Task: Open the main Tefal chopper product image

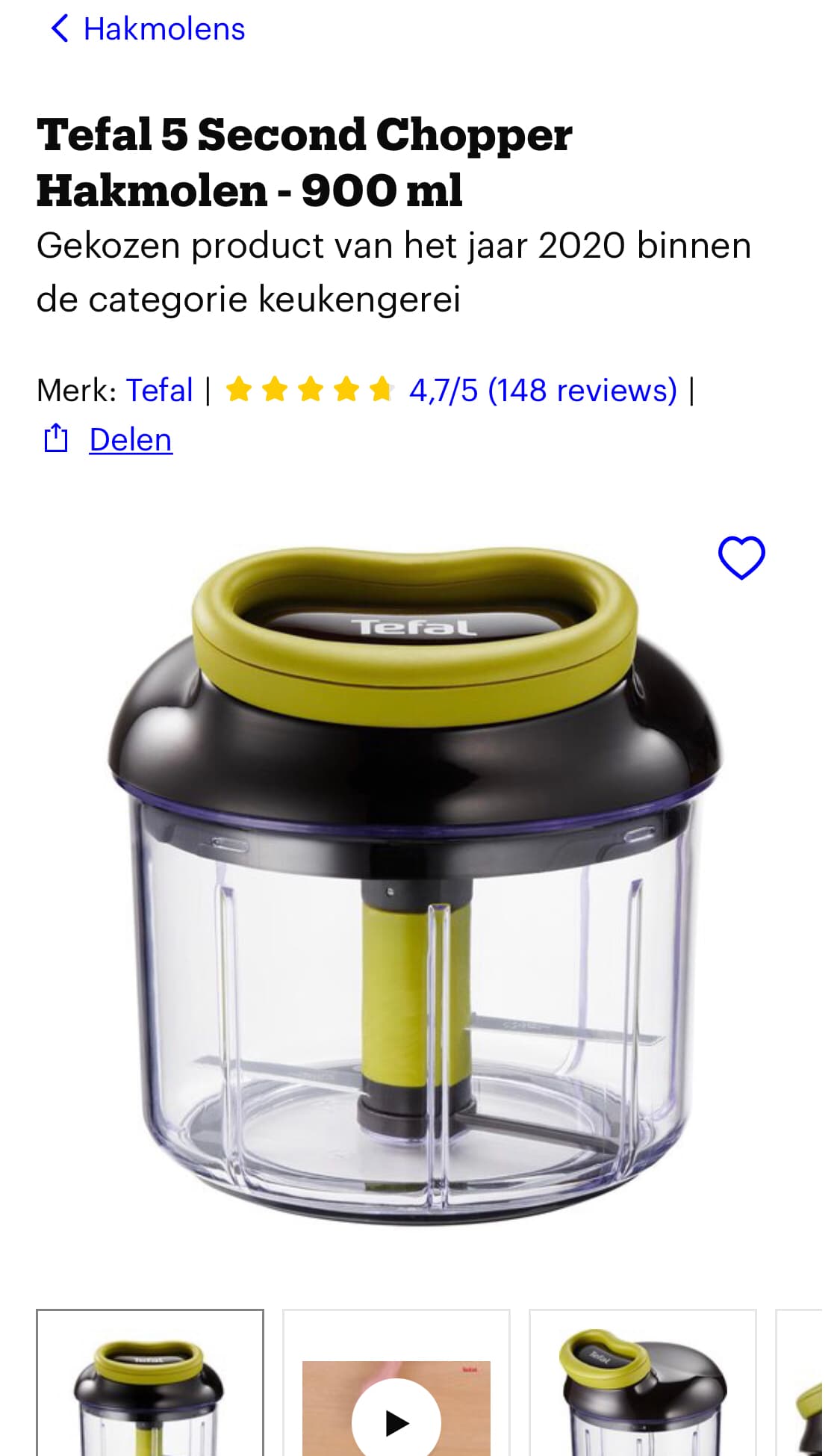Action: (x=415, y=887)
